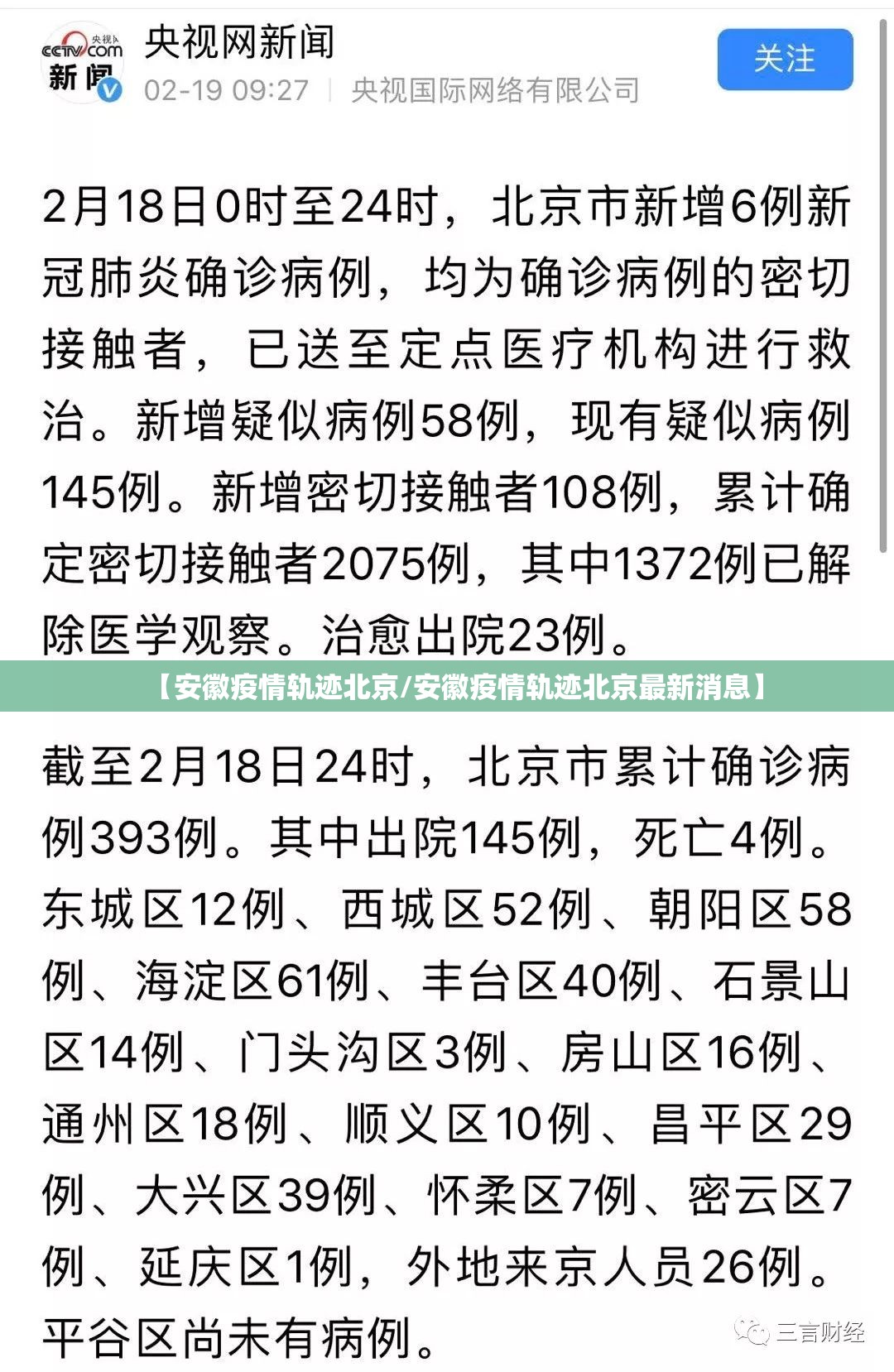Open the 央视网新闻 profile avatar

(82, 64)
